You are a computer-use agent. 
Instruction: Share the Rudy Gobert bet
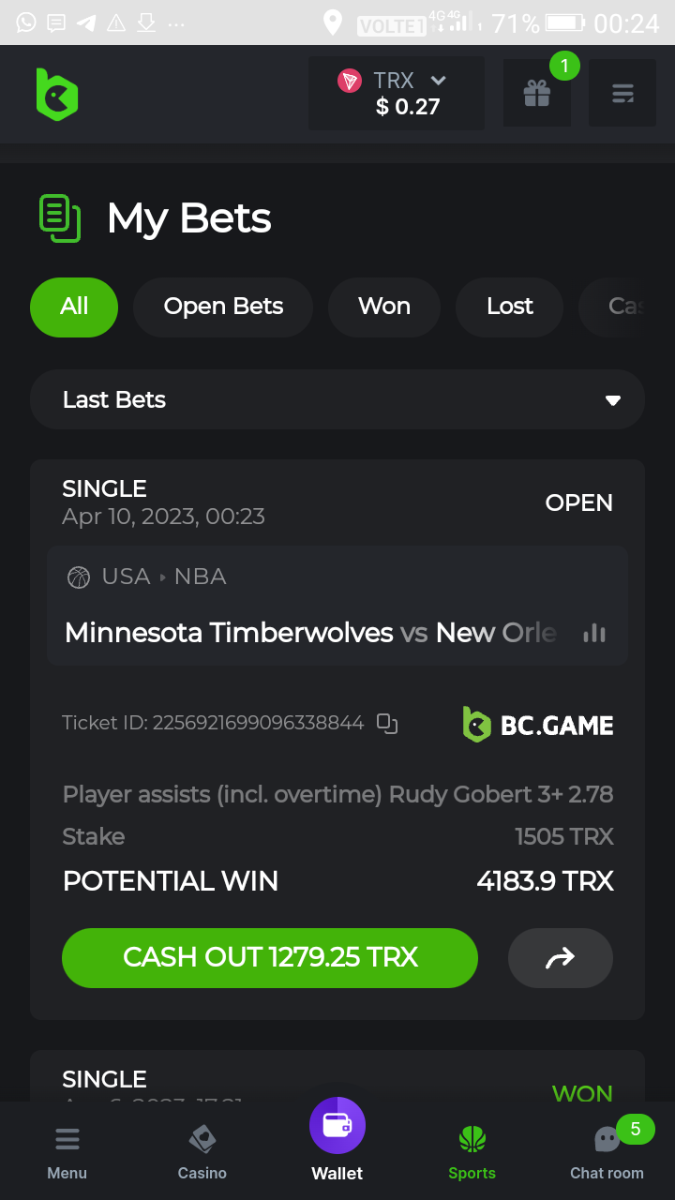(560, 958)
